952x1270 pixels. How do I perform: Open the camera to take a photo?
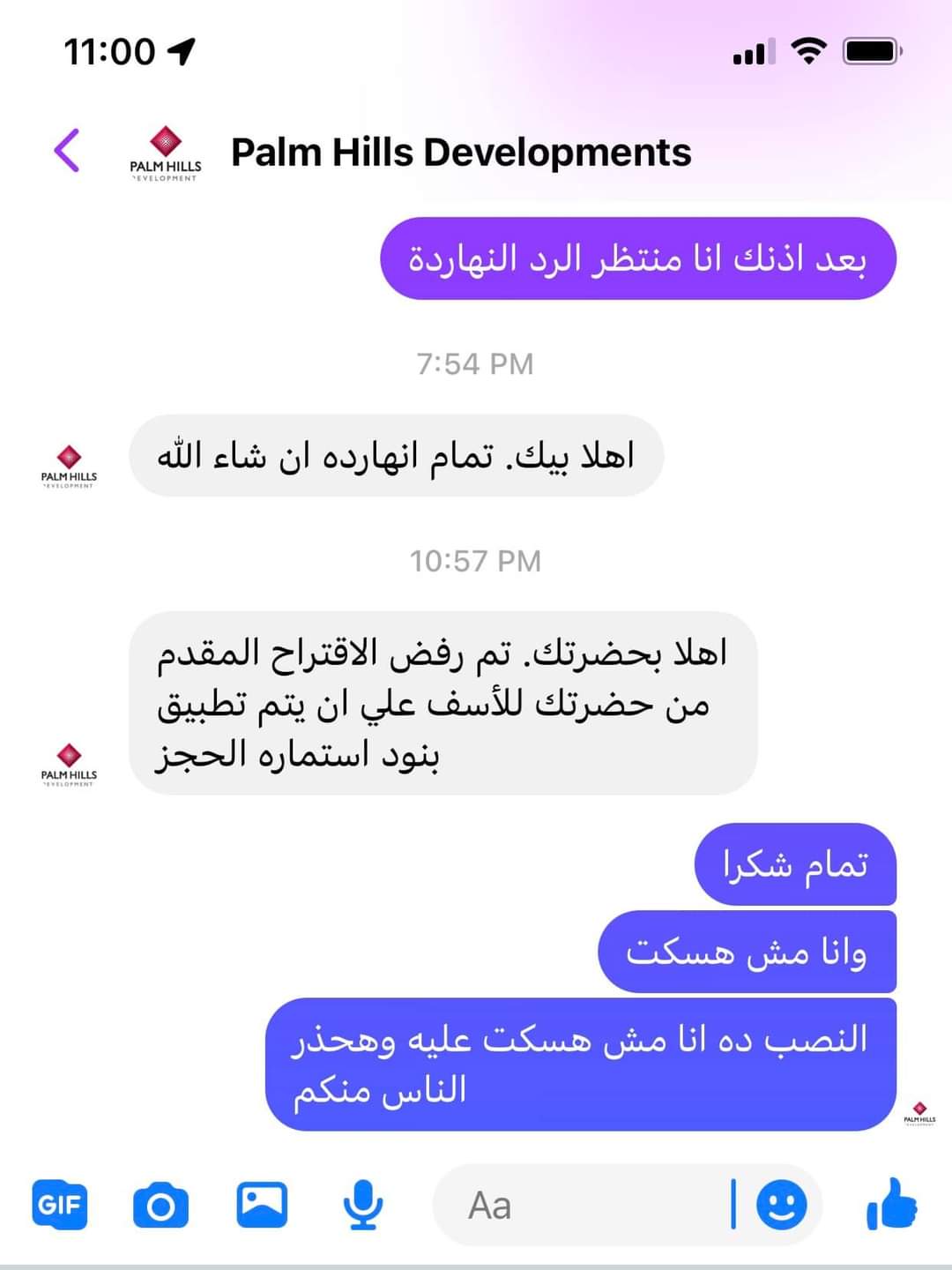coord(160,1206)
